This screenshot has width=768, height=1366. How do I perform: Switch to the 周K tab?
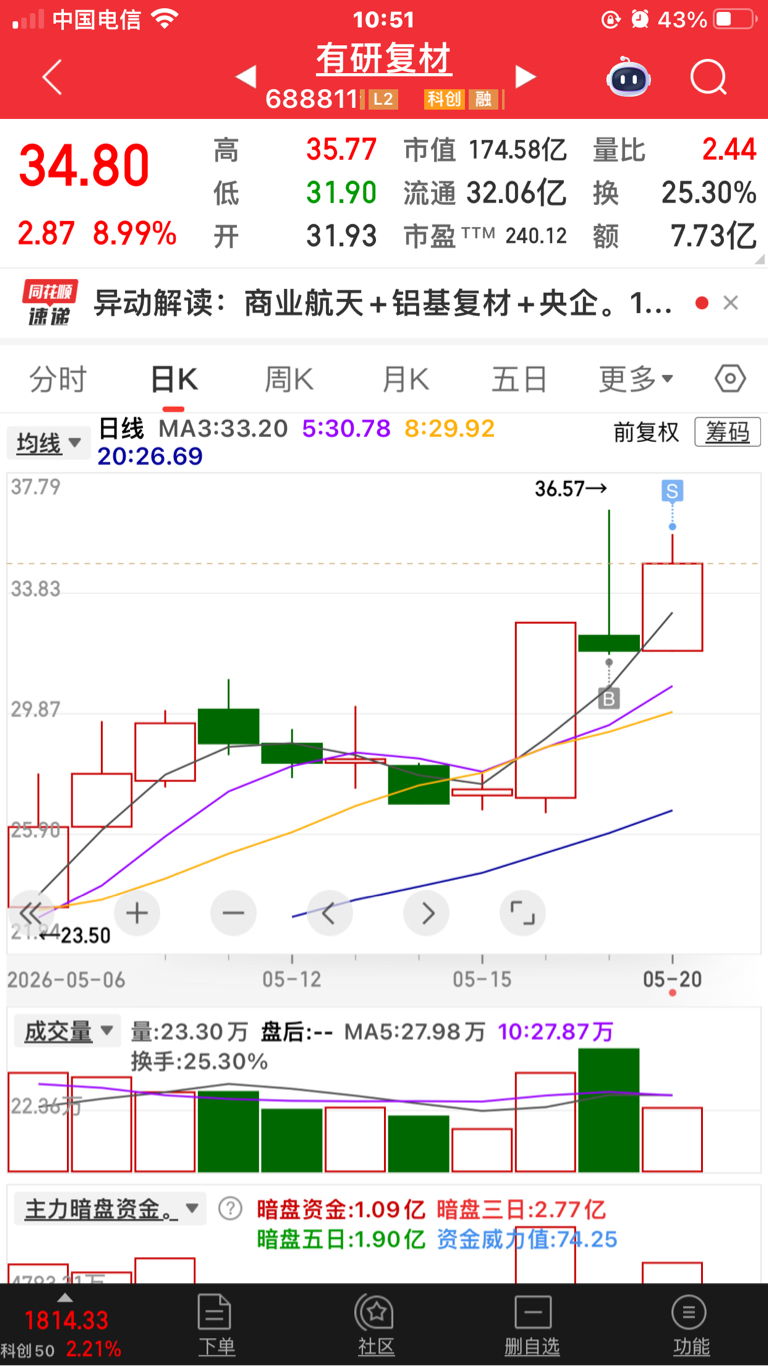[289, 380]
